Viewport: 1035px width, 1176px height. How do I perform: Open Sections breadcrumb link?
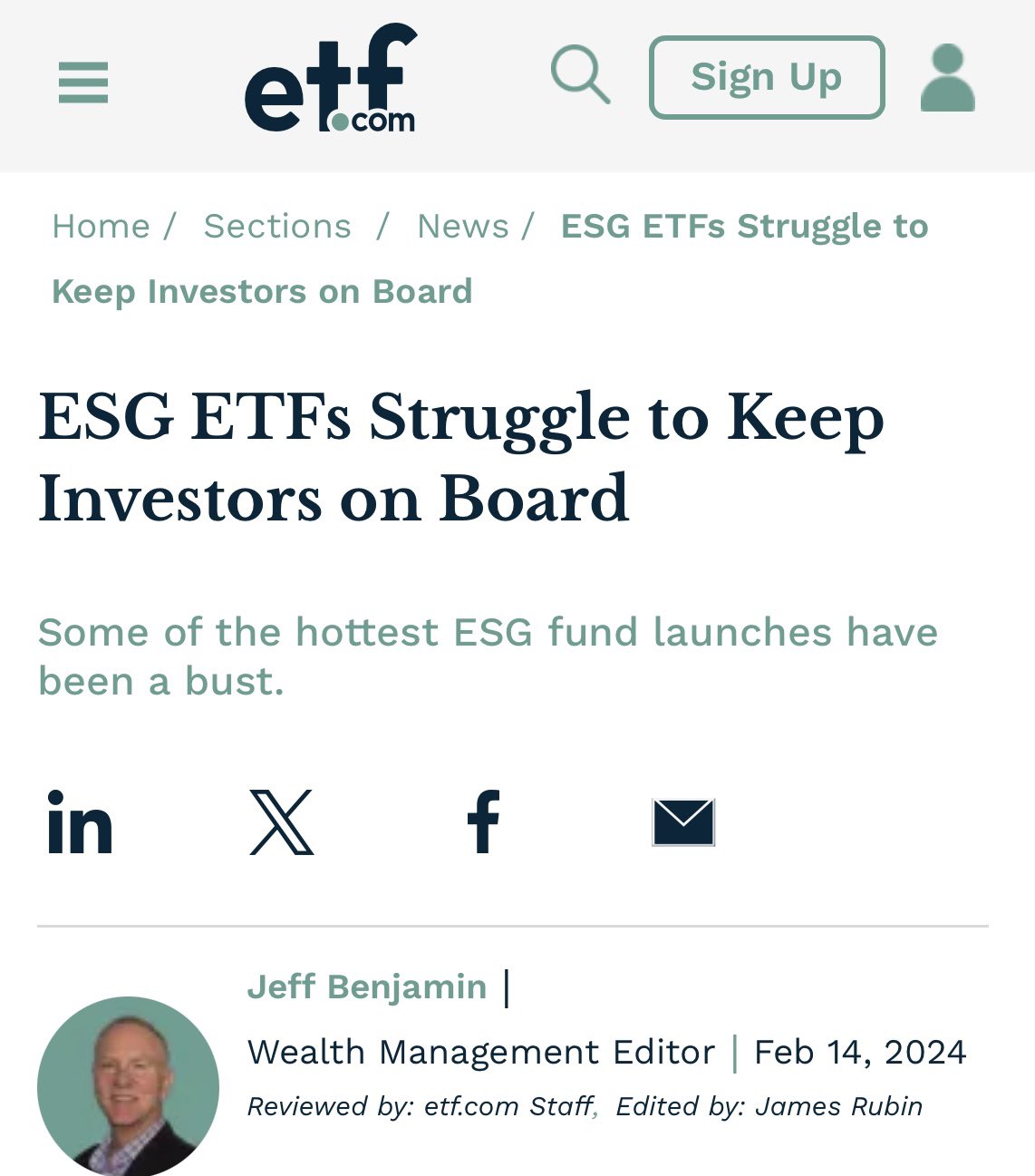(277, 226)
